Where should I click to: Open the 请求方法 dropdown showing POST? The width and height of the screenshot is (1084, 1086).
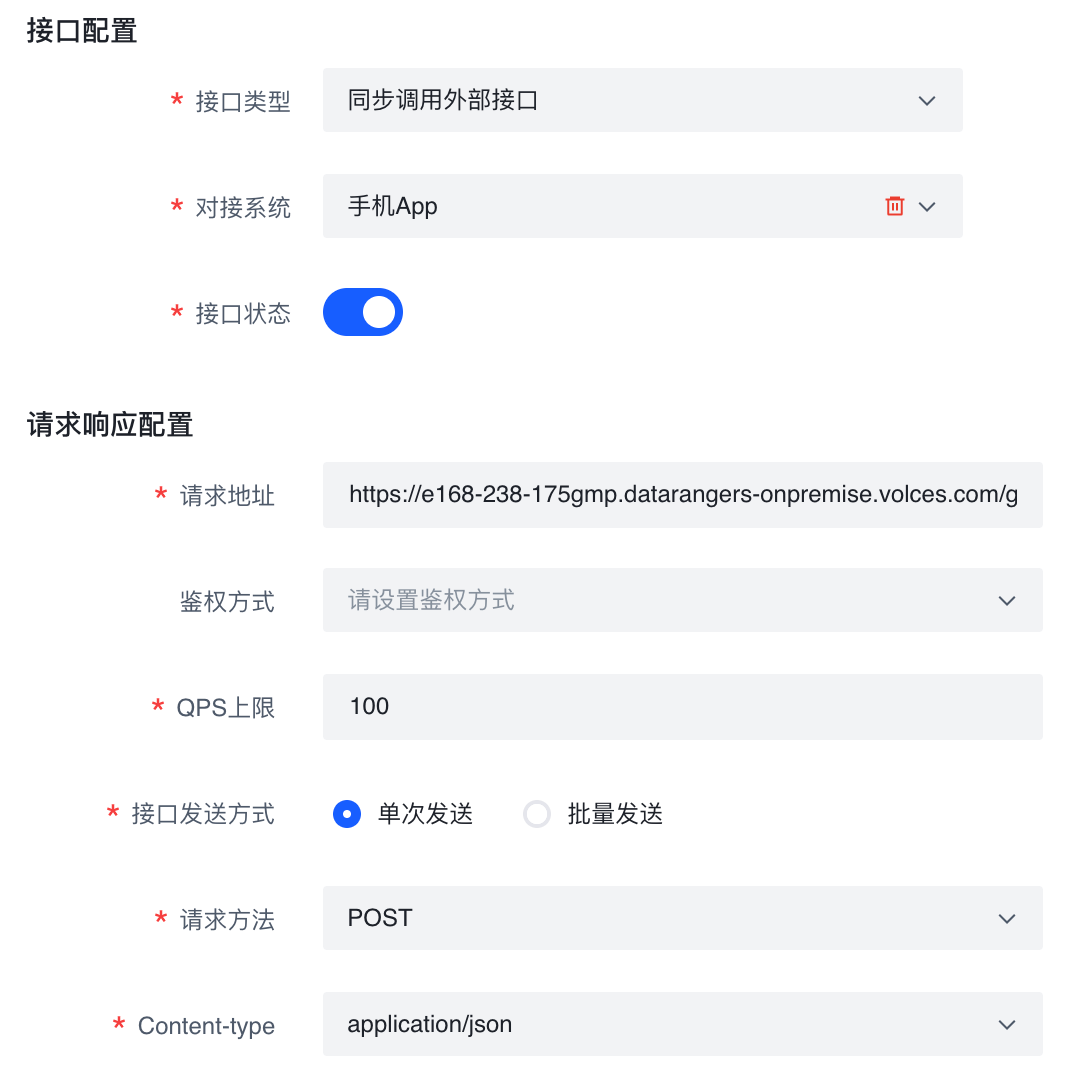pos(682,918)
